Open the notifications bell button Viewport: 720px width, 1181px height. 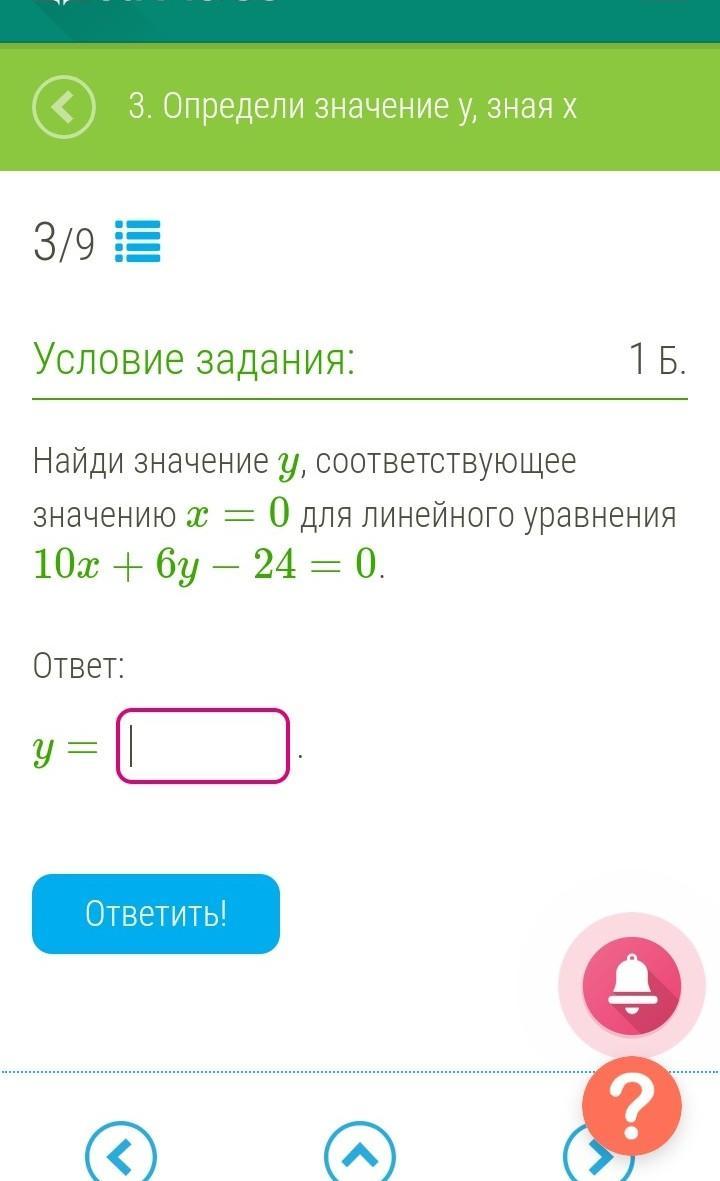click(631, 986)
